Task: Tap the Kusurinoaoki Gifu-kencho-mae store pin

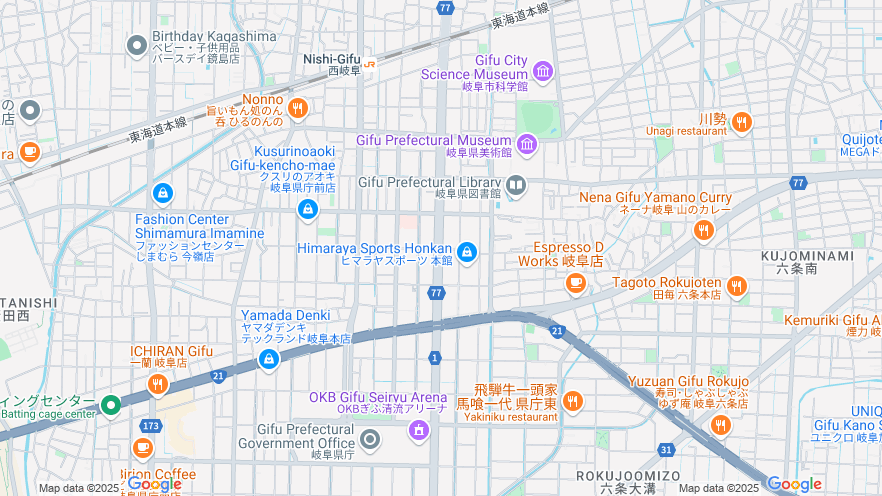Action: tap(308, 209)
